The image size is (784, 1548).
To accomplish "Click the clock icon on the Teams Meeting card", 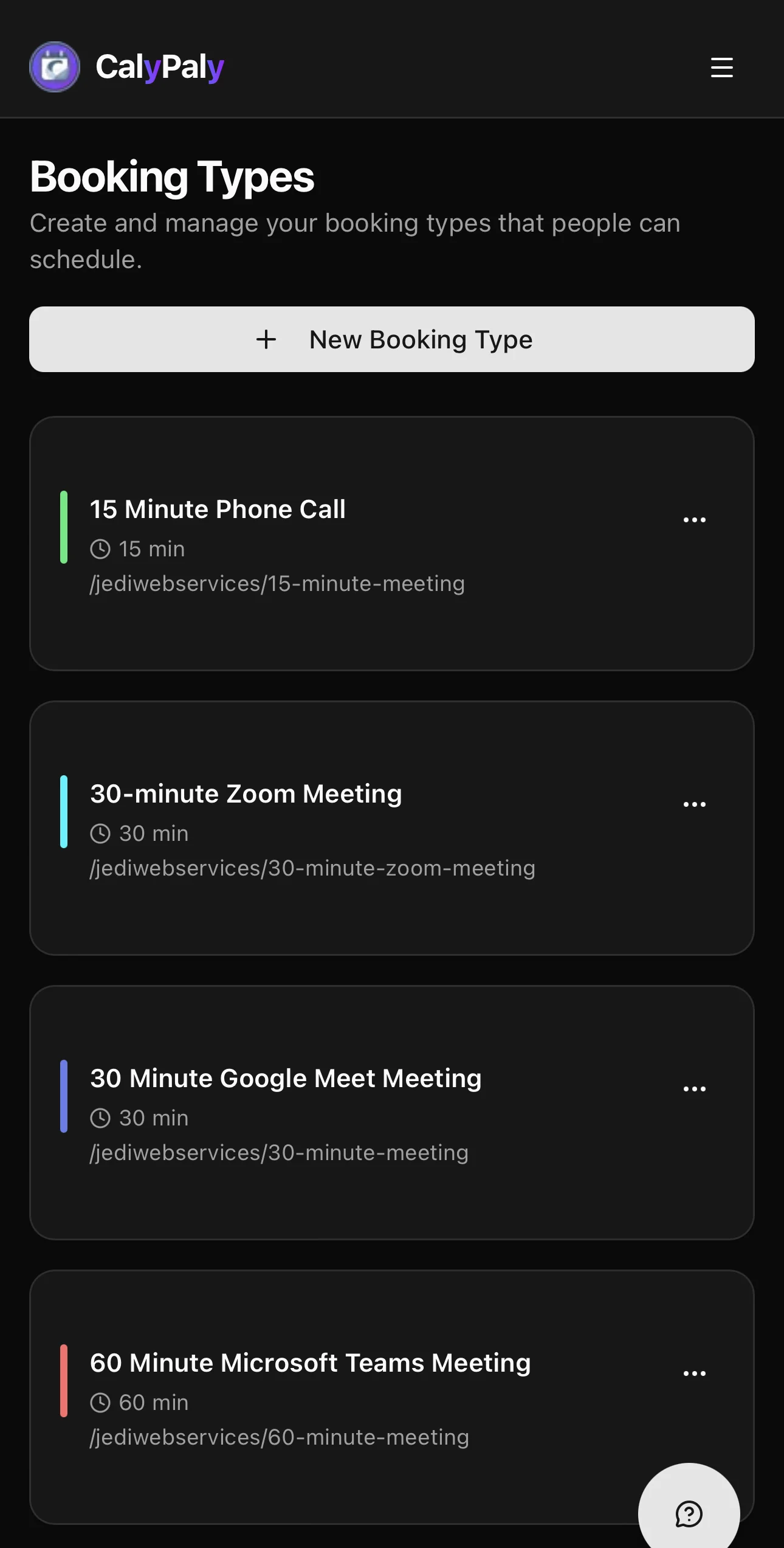I will tap(101, 1402).
